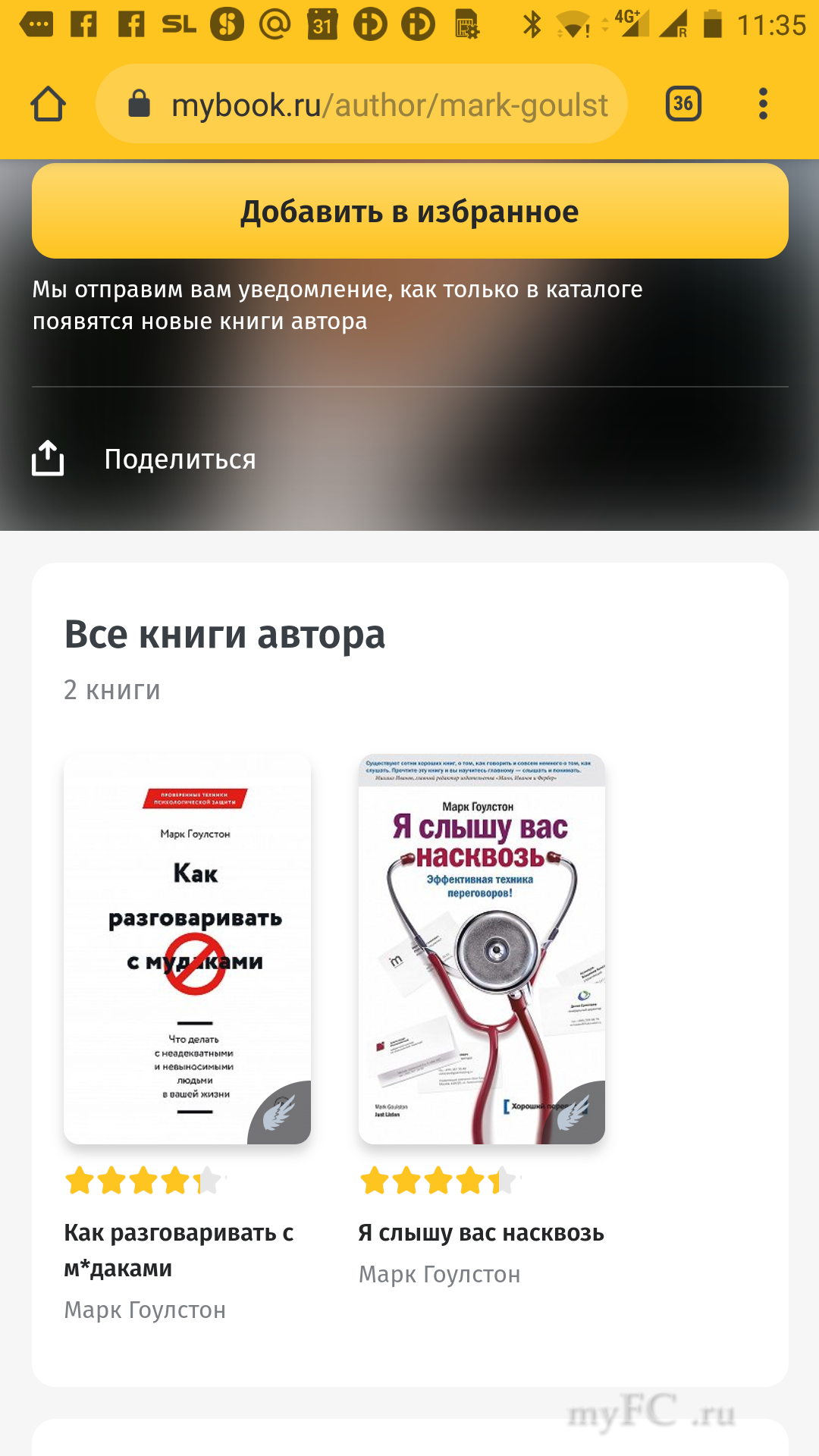Open the tab switcher showing 36 tabs
Image resolution: width=819 pixels, height=1456 pixels.
click(683, 104)
